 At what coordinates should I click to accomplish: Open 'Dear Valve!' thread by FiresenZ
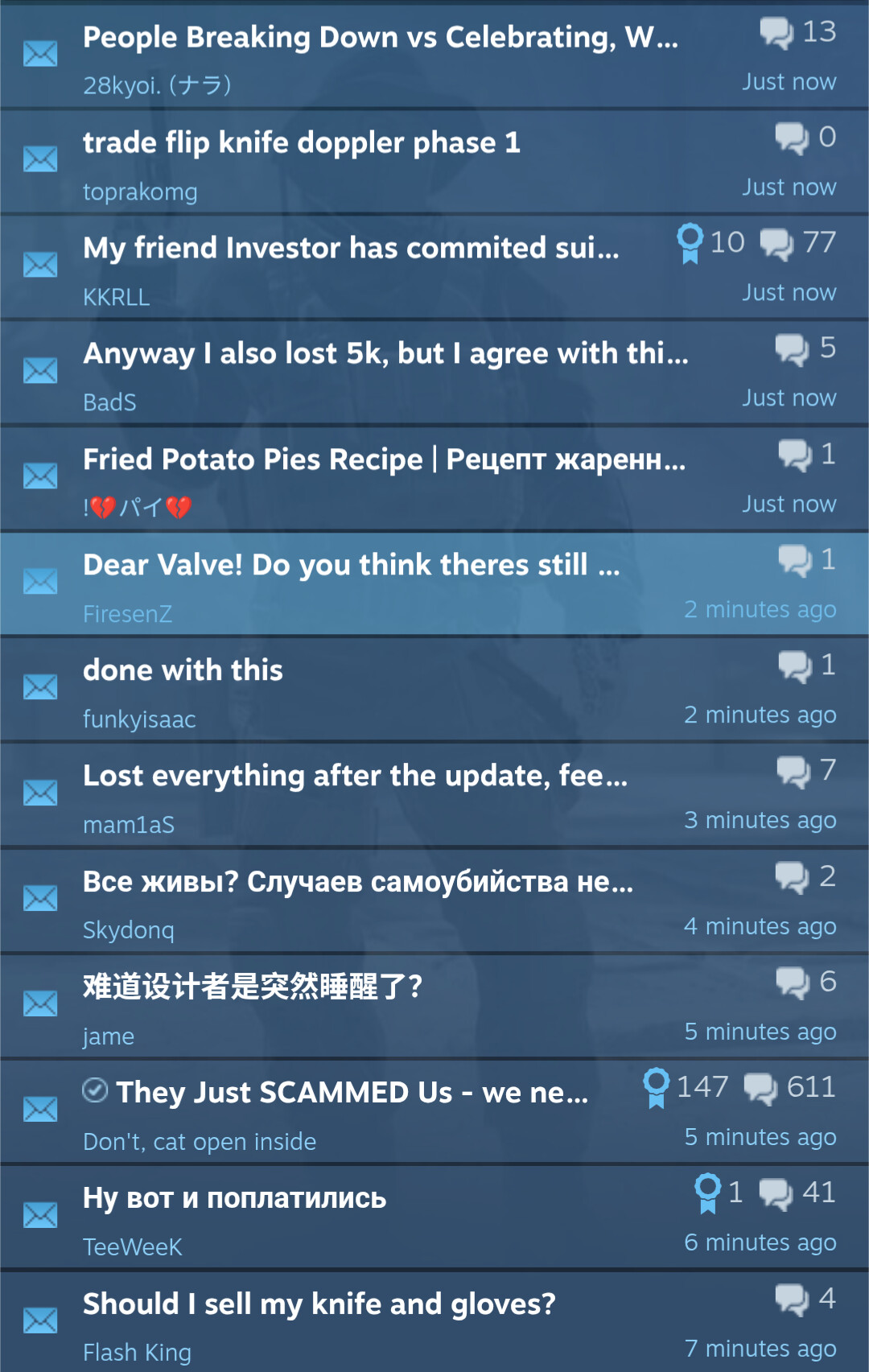coord(351,565)
